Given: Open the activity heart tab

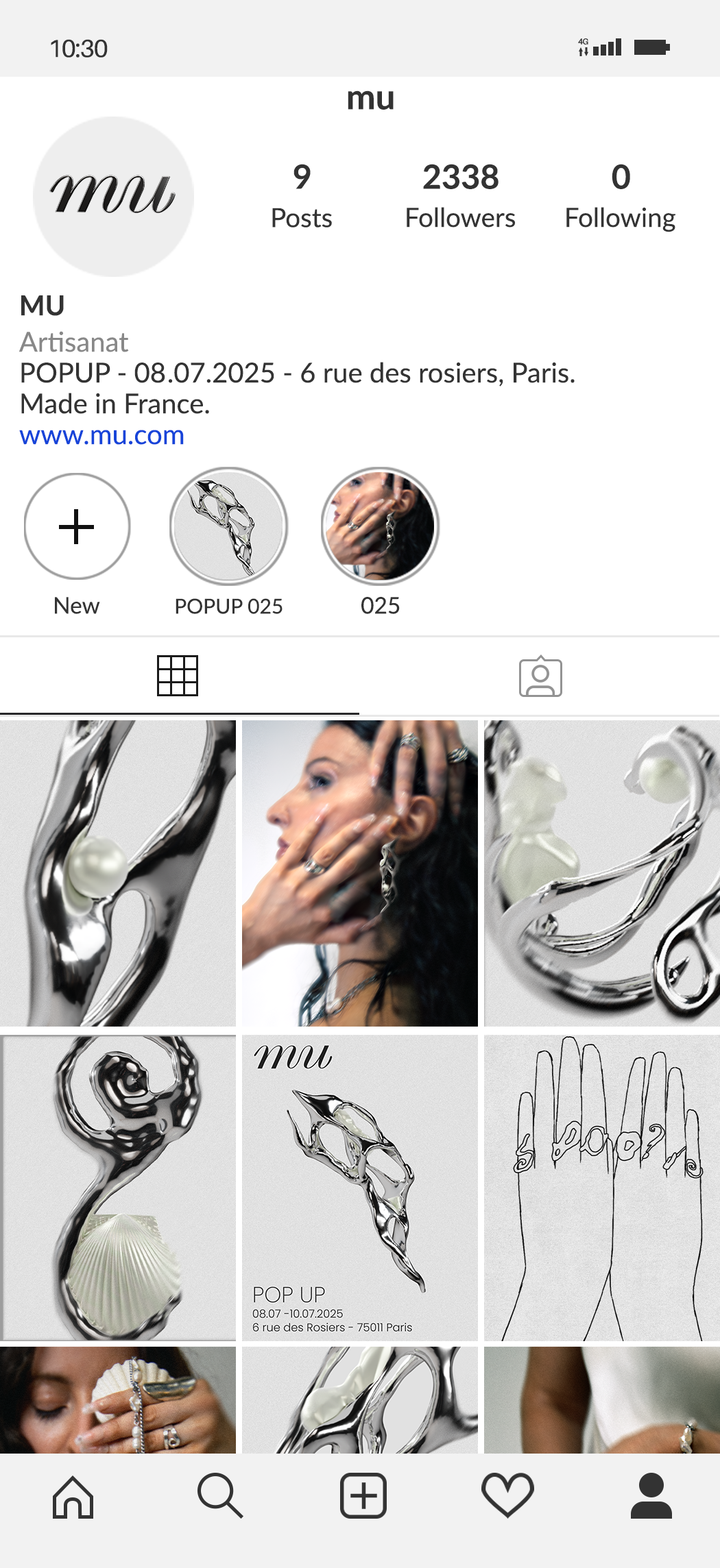Looking at the screenshot, I should coord(507,1495).
